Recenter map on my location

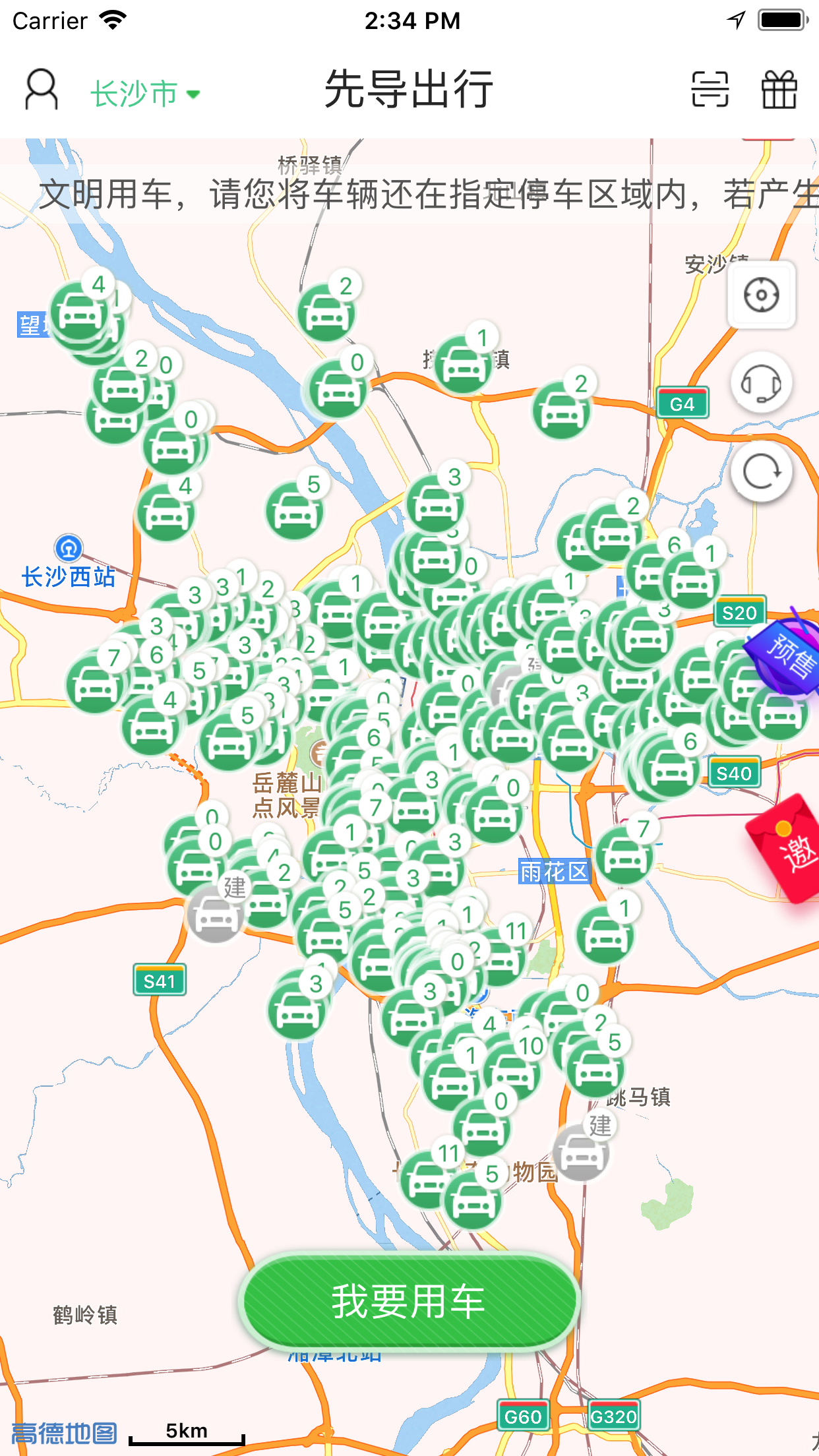tap(761, 295)
